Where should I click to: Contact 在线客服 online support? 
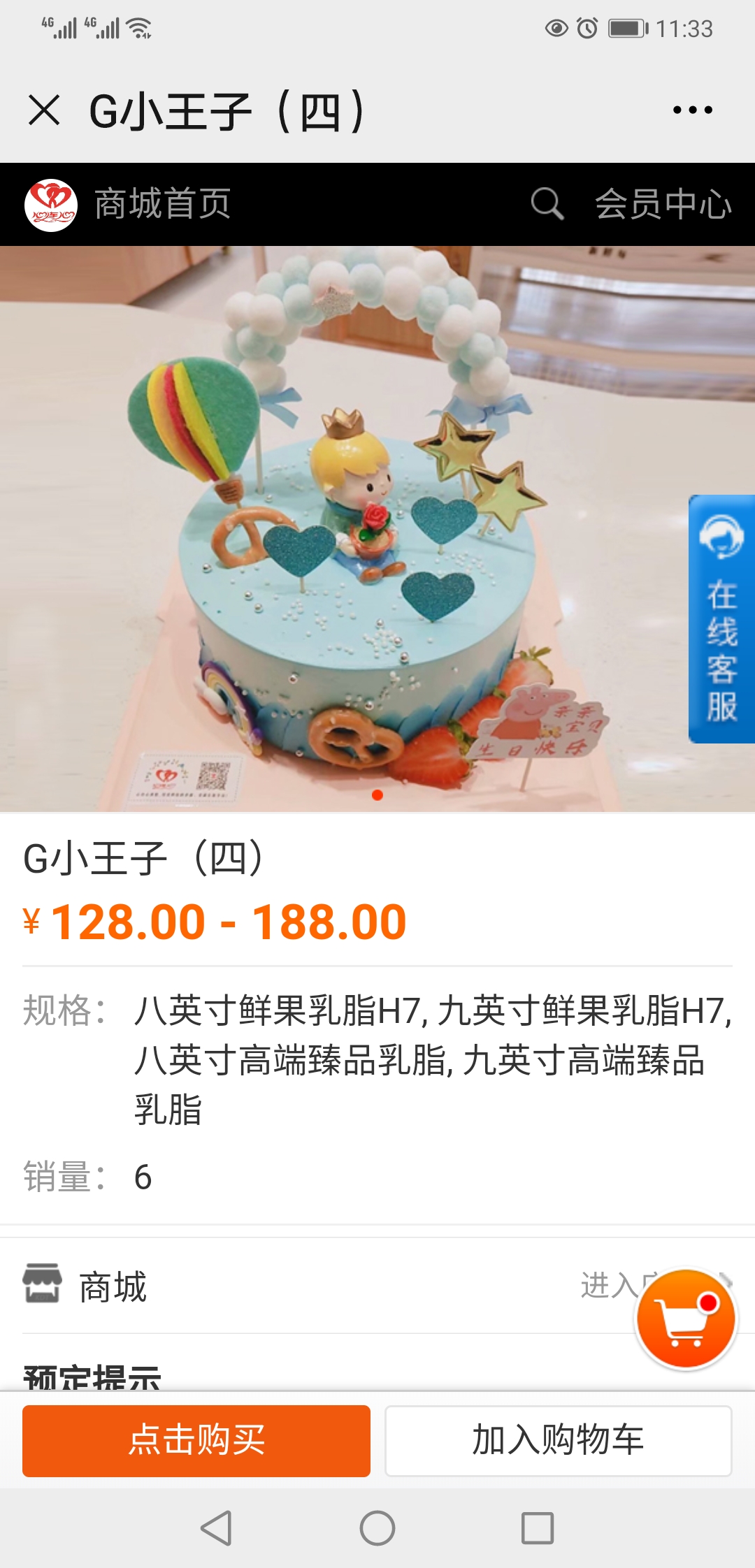click(x=721, y=618)
